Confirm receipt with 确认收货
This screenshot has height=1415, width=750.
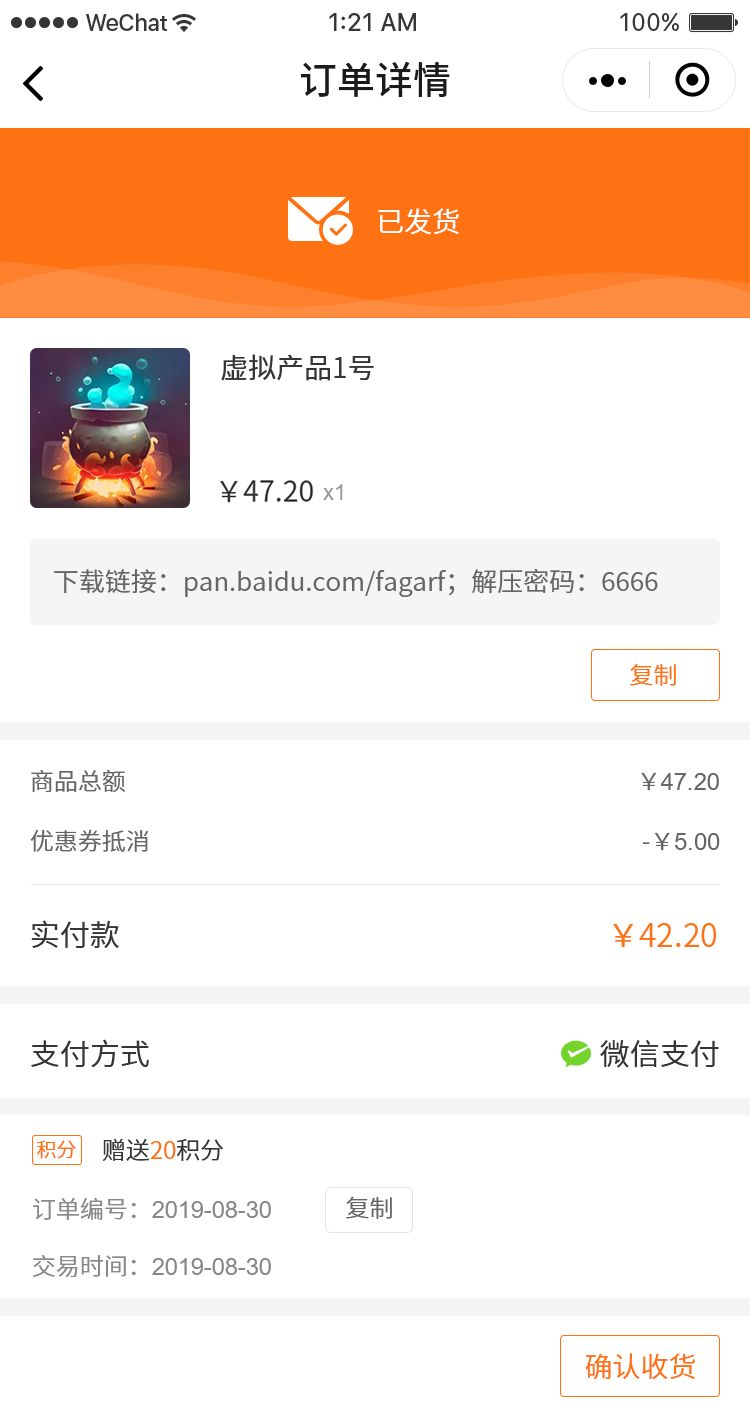point(640,1366)
